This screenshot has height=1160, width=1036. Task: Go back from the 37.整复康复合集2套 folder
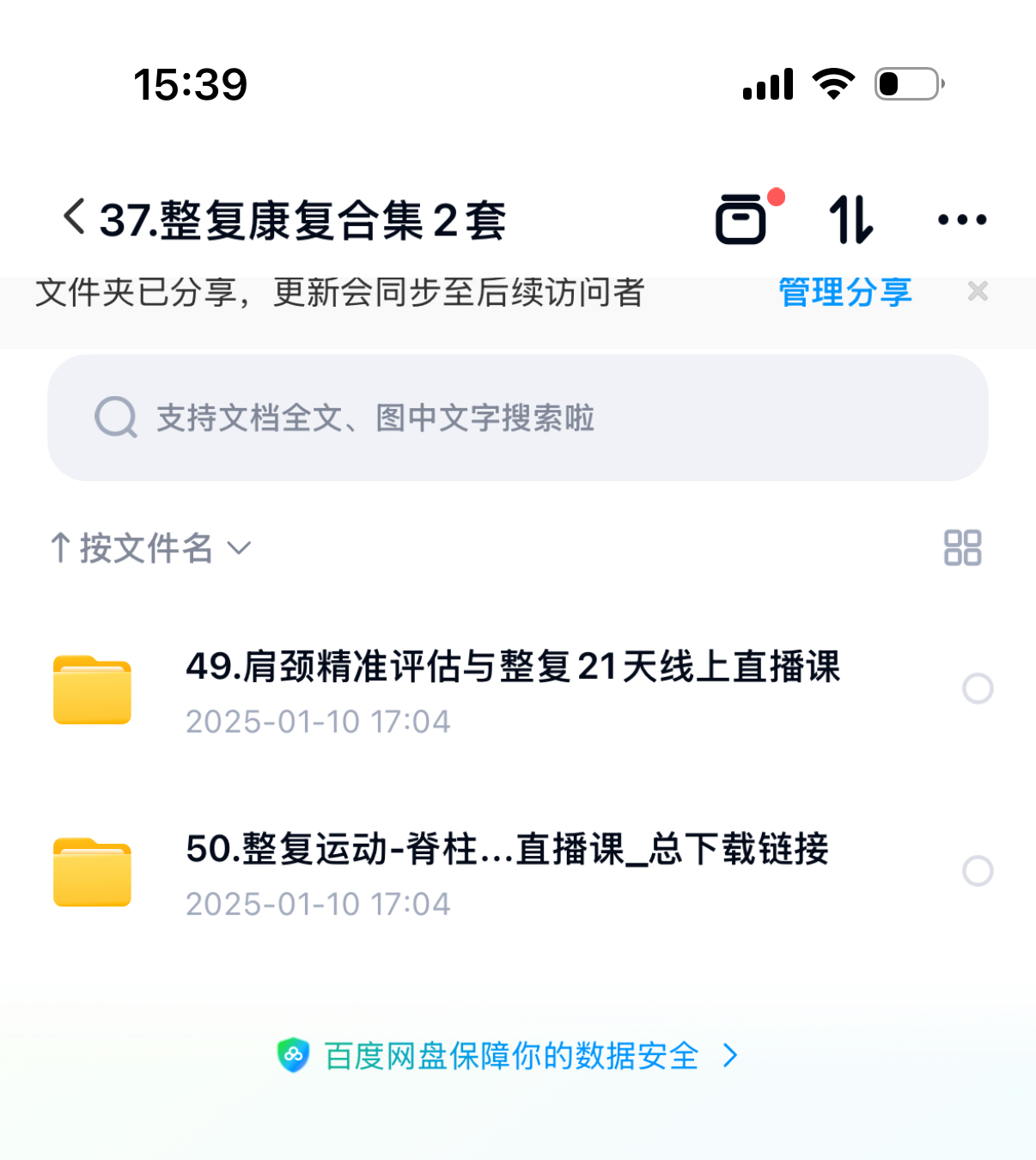tap(75, 217)
